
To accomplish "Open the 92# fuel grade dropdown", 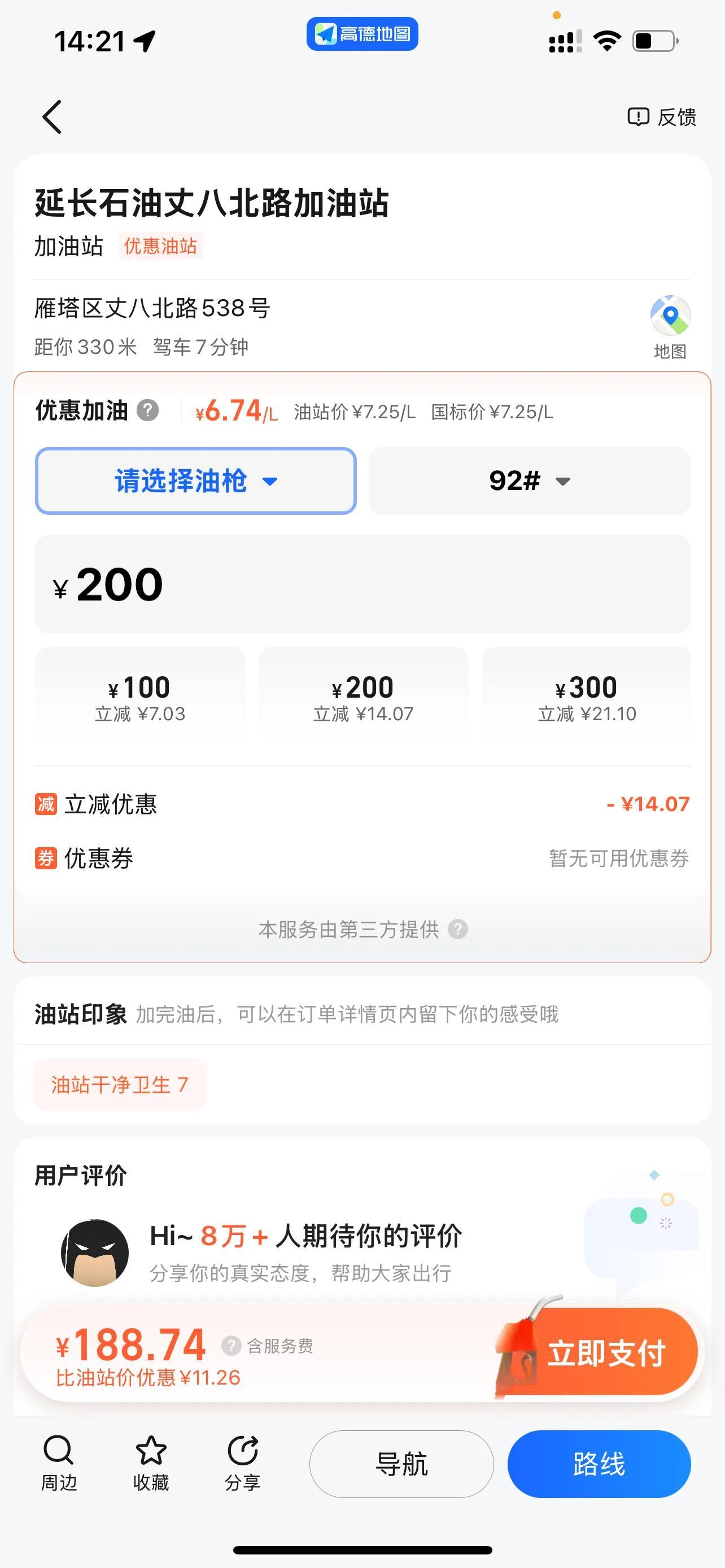I will click(529, 481).
